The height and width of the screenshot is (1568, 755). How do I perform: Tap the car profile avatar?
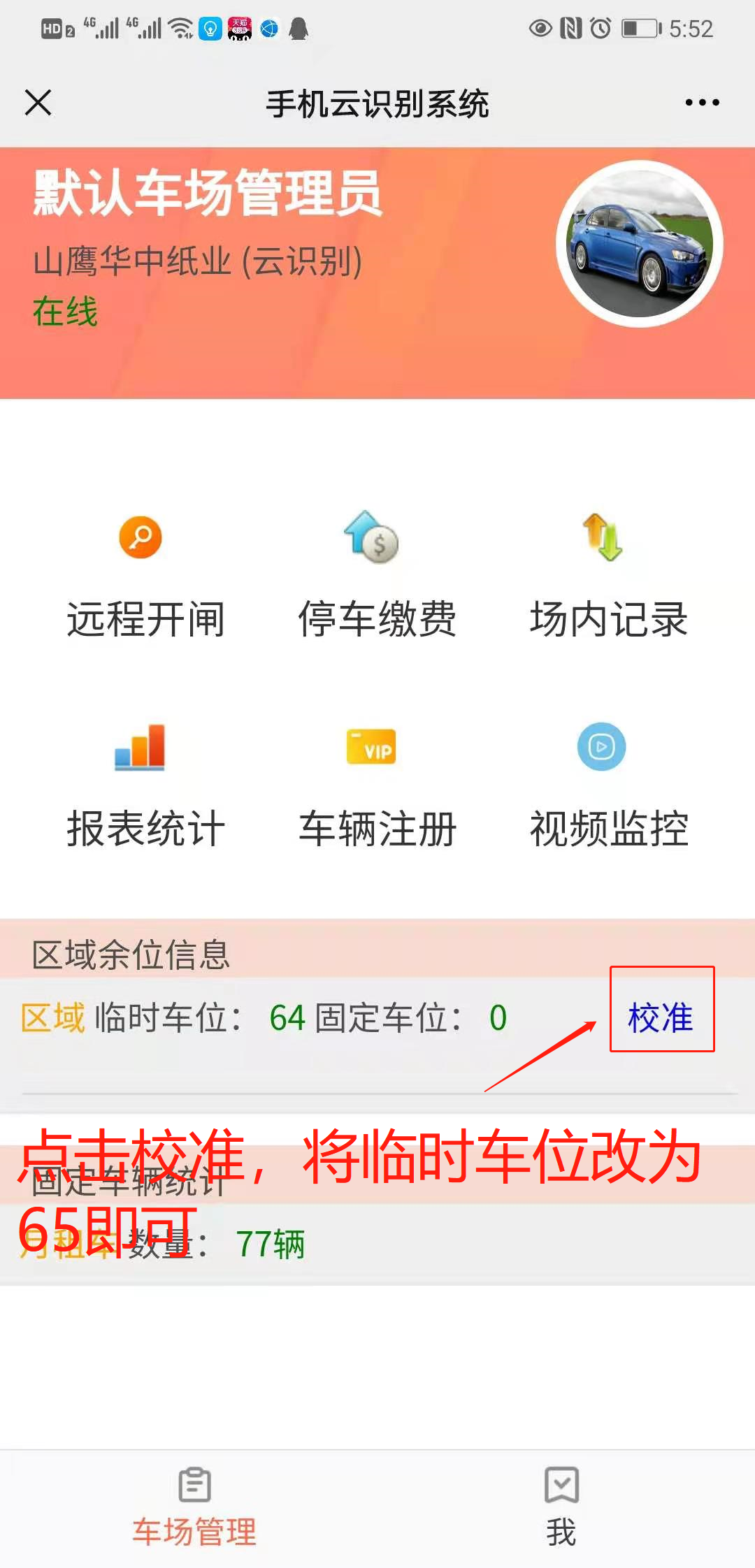click(x=640, y=244)
